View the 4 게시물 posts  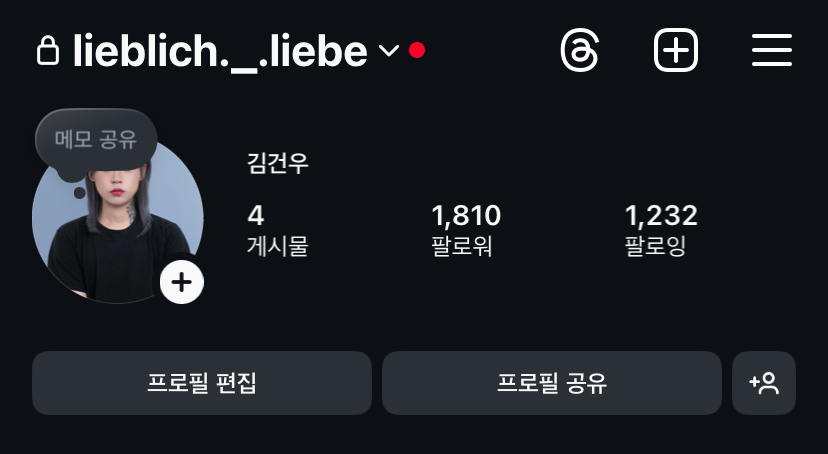277,230
